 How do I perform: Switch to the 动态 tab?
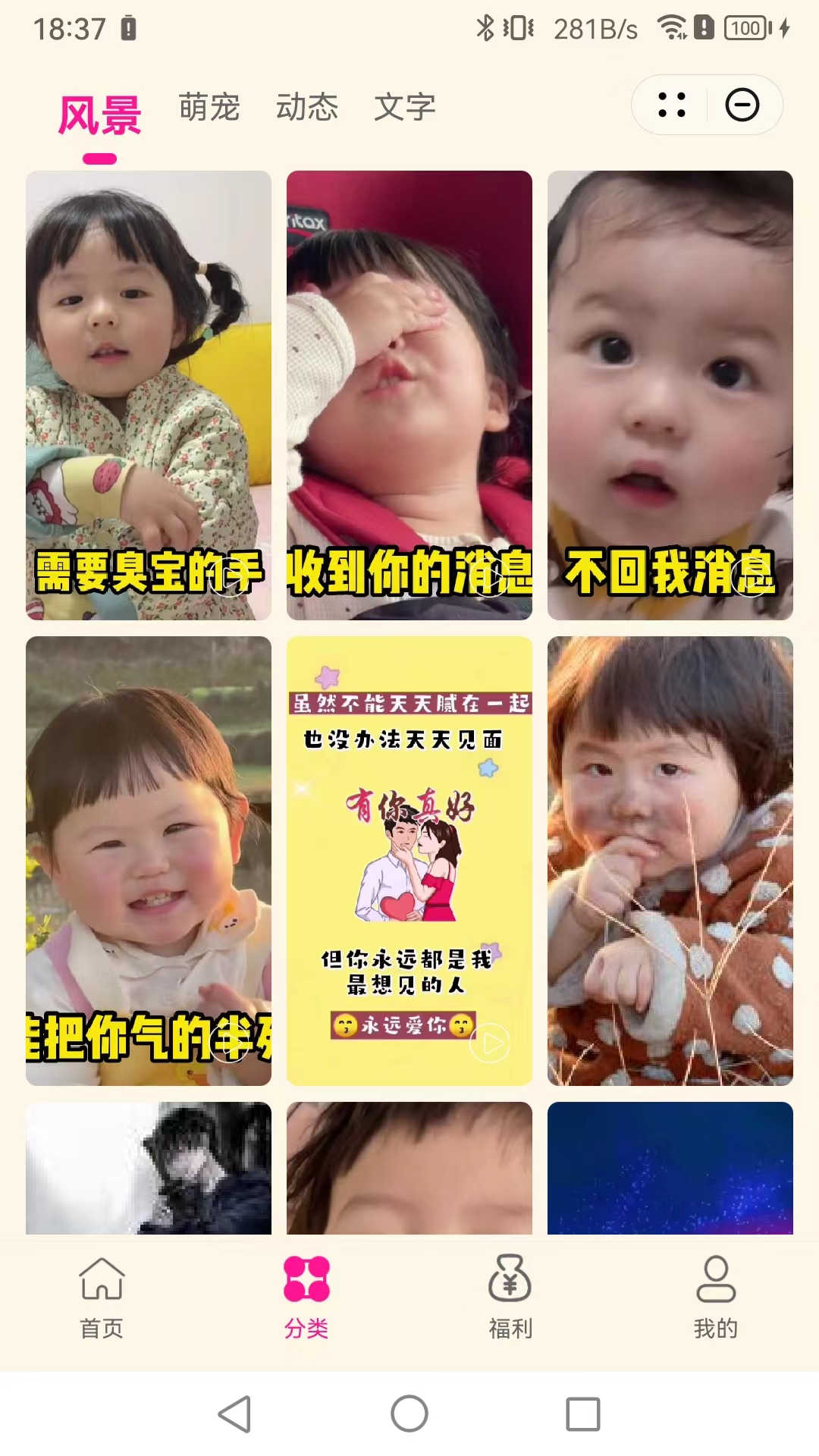tap(306, 108)
